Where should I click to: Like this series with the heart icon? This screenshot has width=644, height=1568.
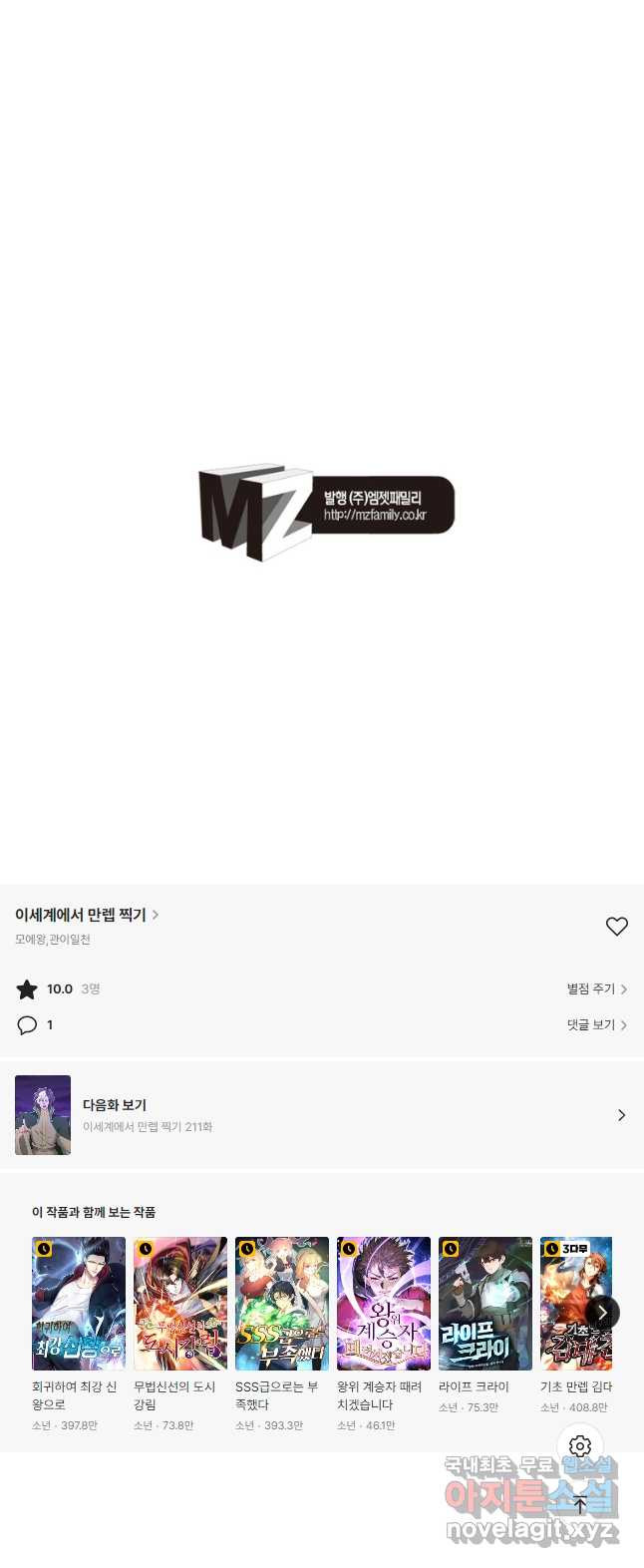pos(616,927)
